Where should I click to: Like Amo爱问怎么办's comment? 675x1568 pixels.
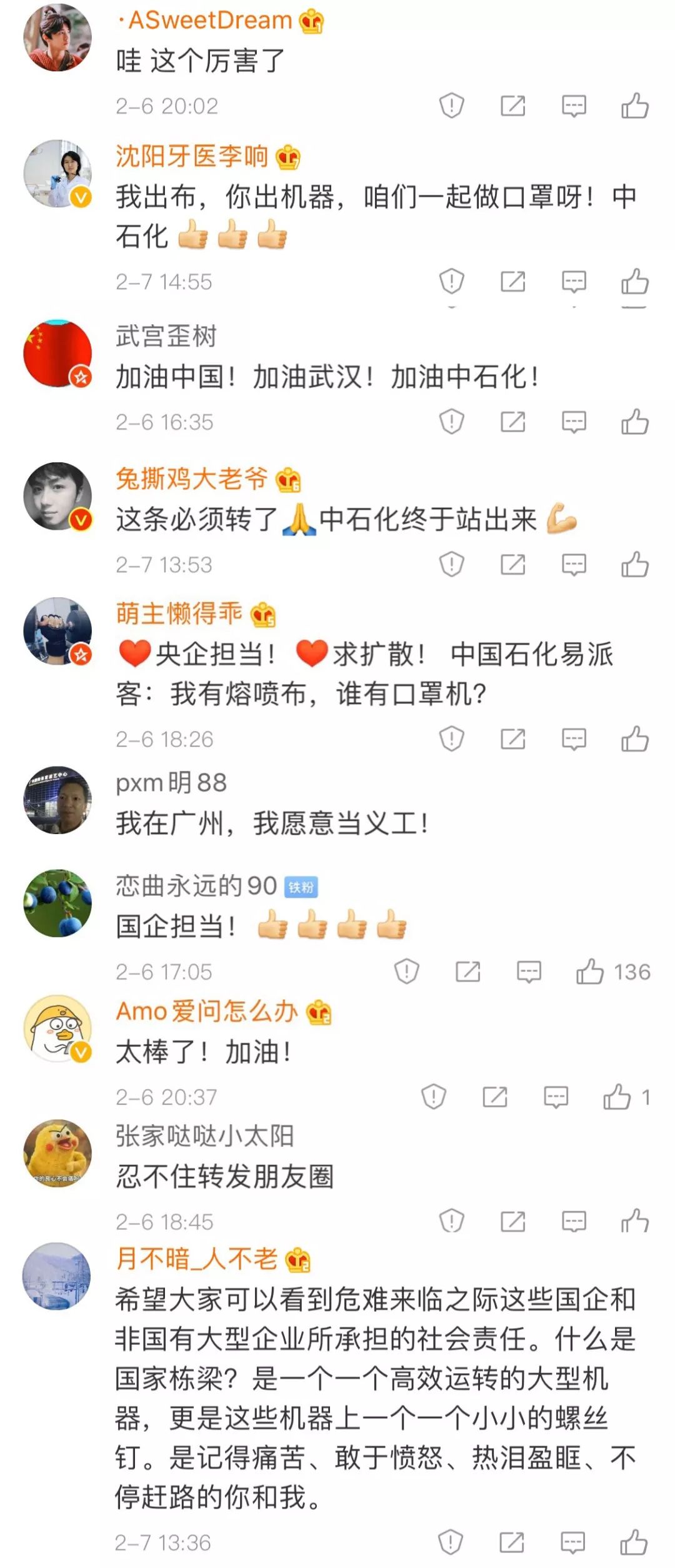pyautogui.click(x=617, y=1097)
